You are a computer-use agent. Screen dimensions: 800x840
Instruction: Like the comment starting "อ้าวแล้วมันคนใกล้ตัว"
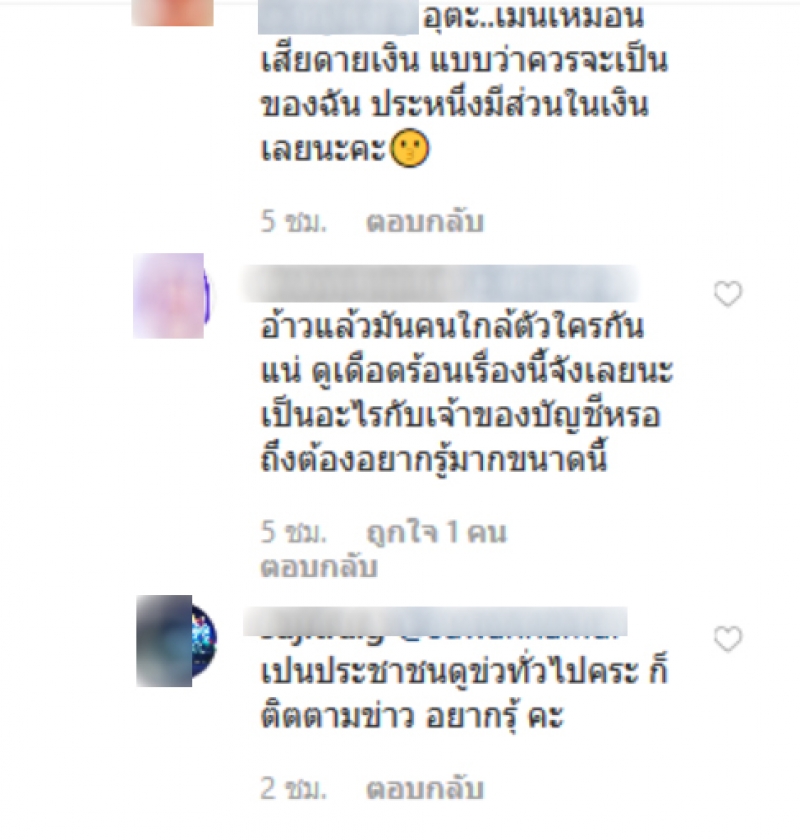[x=727, y=295]
